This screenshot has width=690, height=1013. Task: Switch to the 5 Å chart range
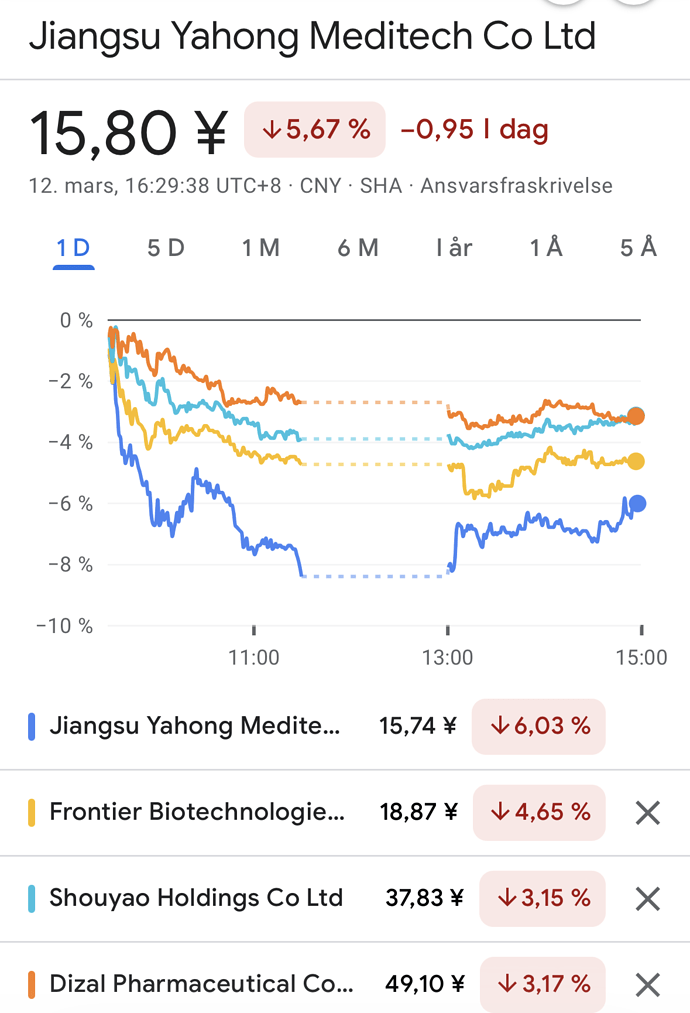click(x=638, y=248)
